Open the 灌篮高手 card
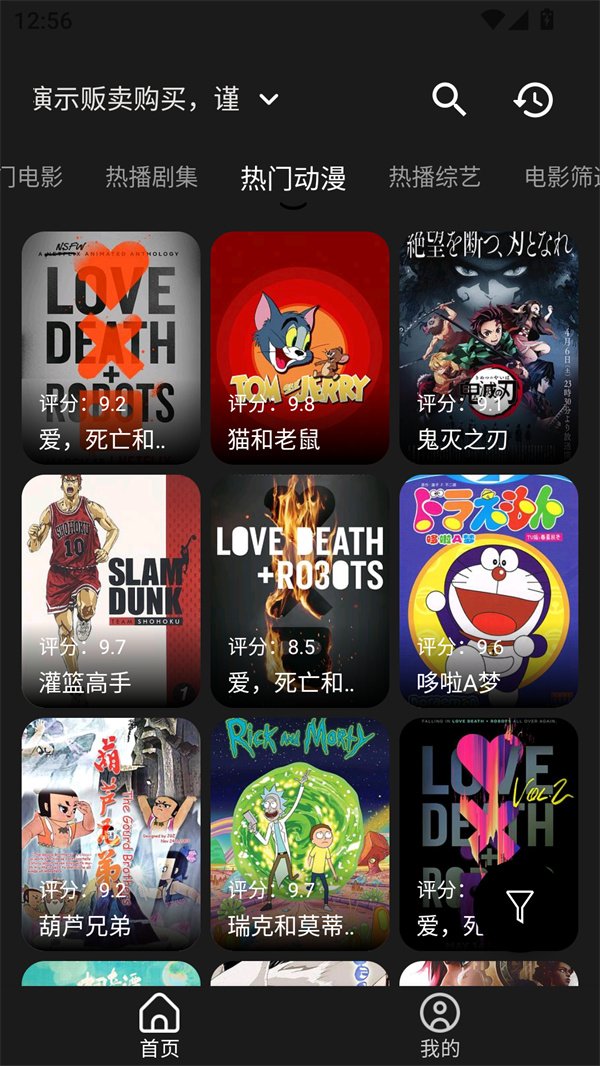 [x=111, y=591]
